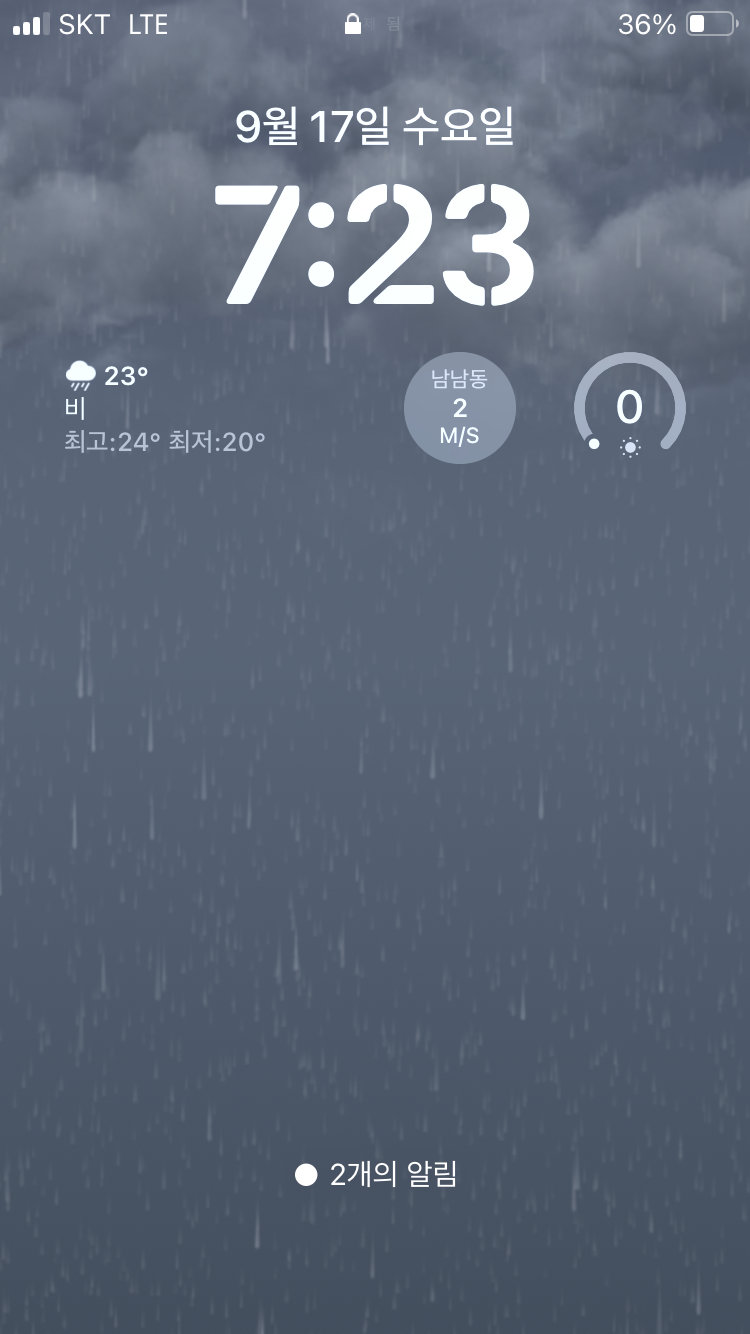Viewport: 750px width, 1334px height.
Task: Show the 2개의 알림 notifications
Action: 376,1175
